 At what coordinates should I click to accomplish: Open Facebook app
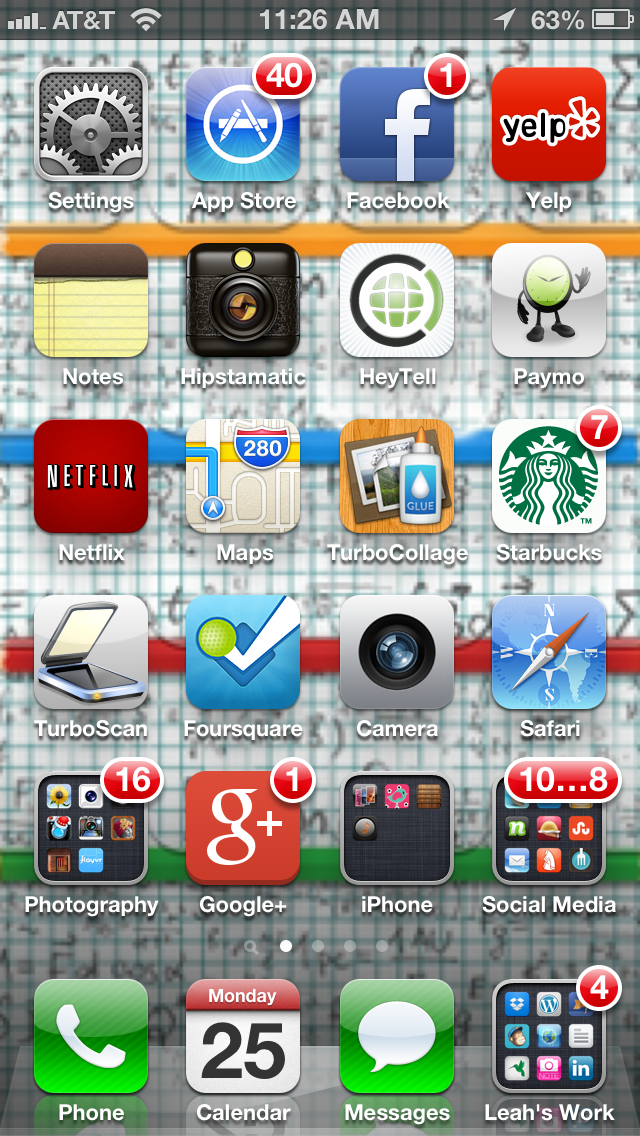(396, 125)
